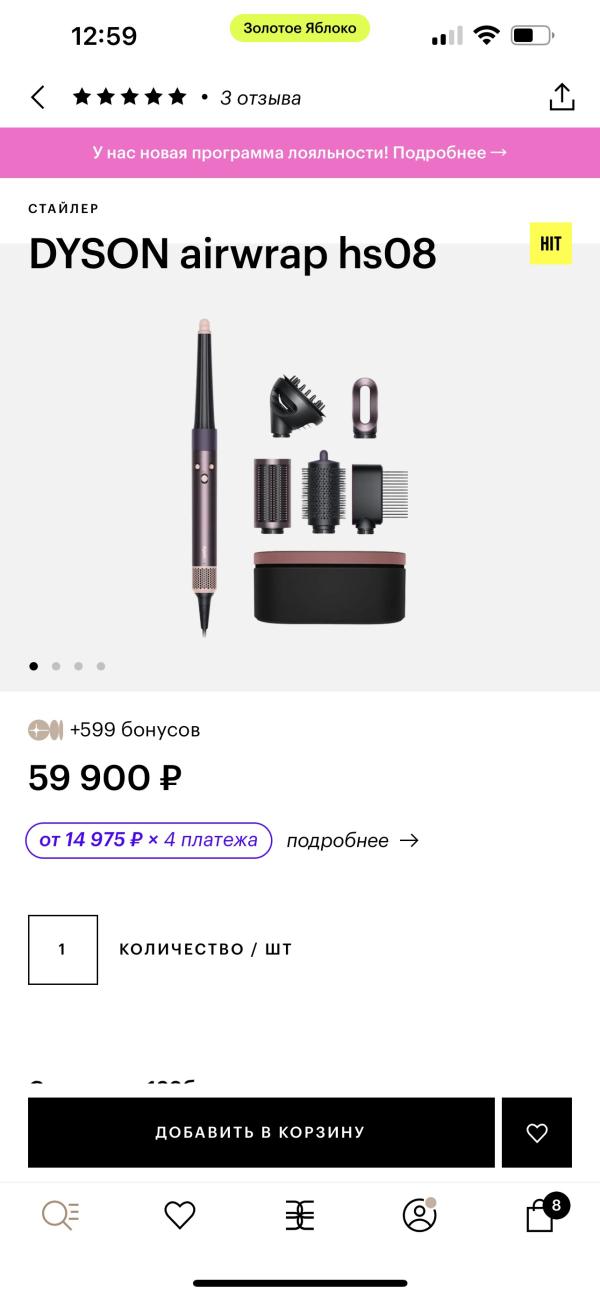Open подробнее about installment payments
The width and height of the screenshot is (600, 1297).
click(x=352, y=841)
